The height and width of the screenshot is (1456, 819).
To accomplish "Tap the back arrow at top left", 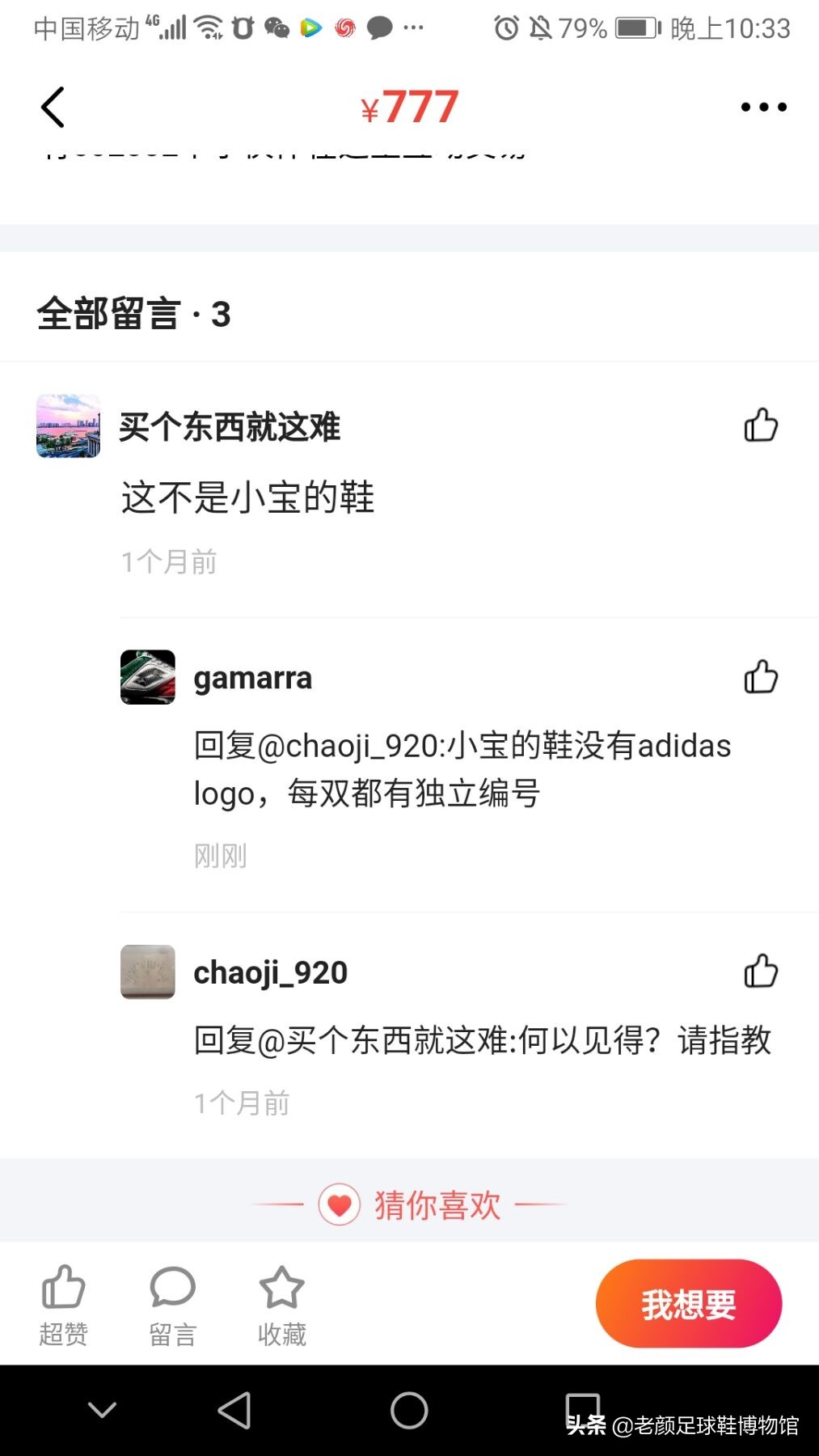I will [x=52, y=106].
